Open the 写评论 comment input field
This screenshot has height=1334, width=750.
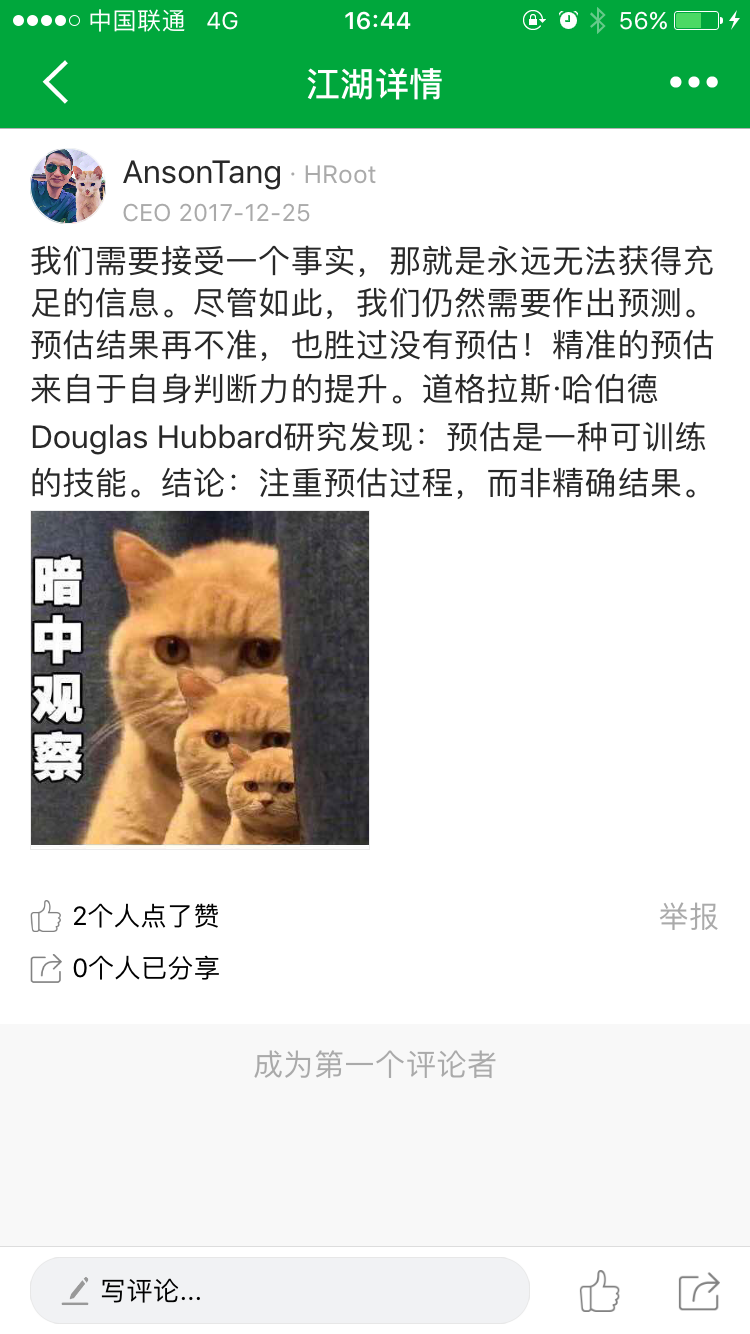coord(280,1291)
